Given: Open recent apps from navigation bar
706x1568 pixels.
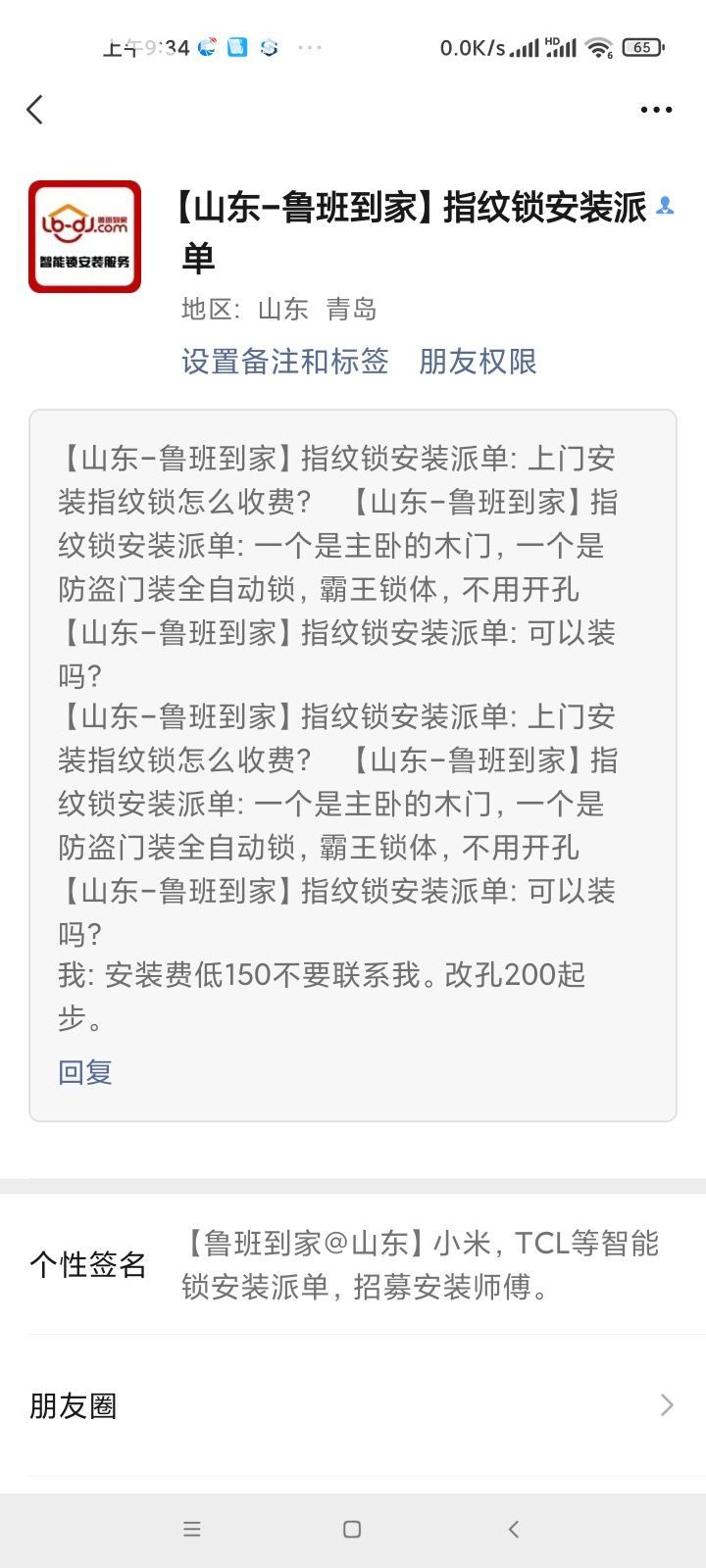Looking at the screenshot, I should coord(192,1529).
